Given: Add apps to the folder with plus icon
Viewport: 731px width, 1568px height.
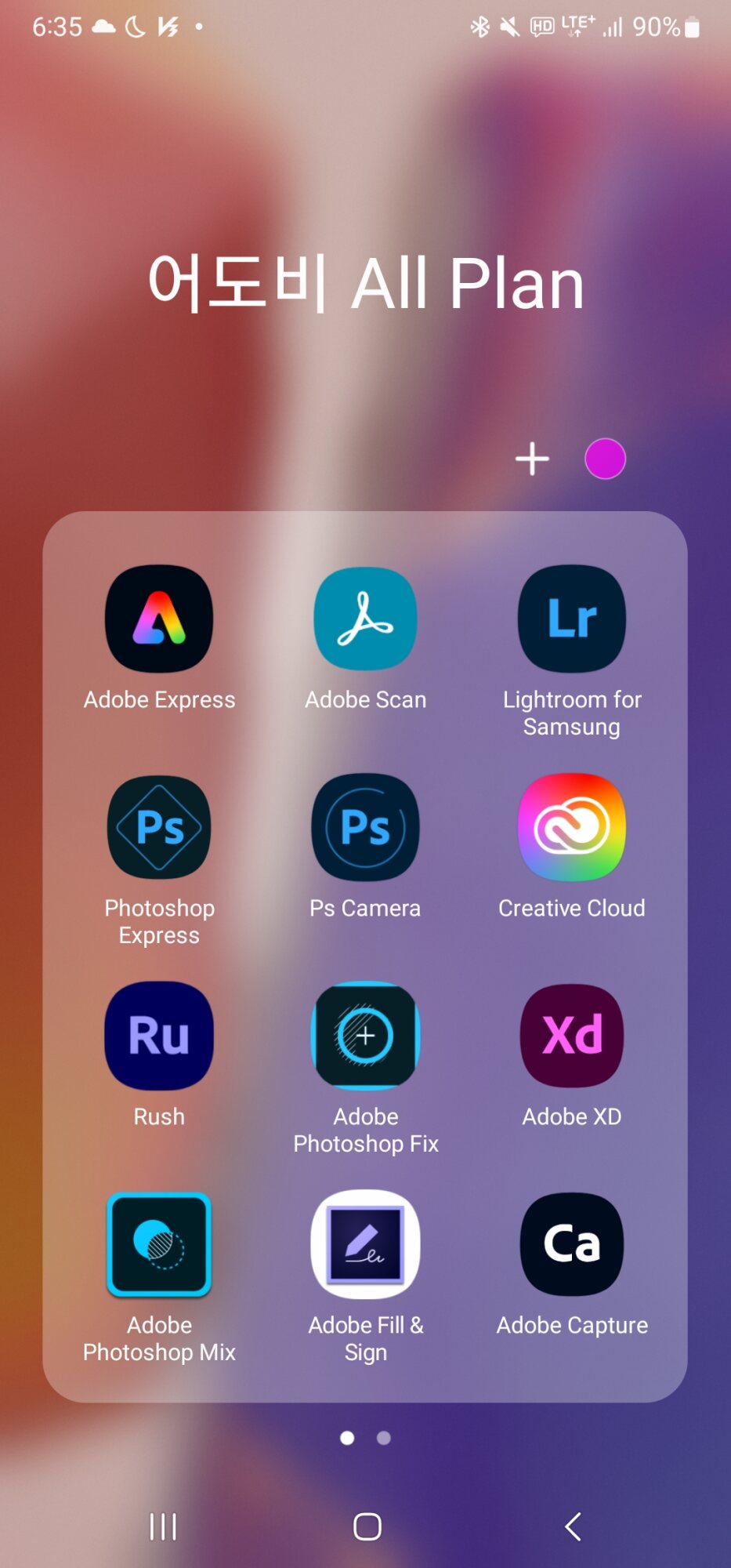Looking at the screenshot, I should [x=532, y=459].
